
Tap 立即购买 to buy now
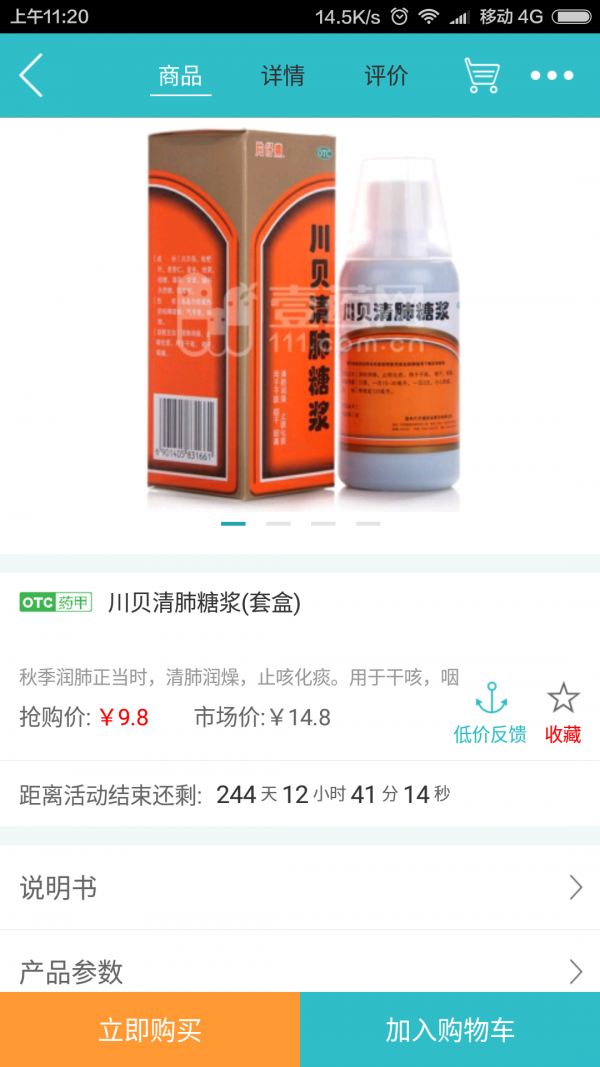150,1030
